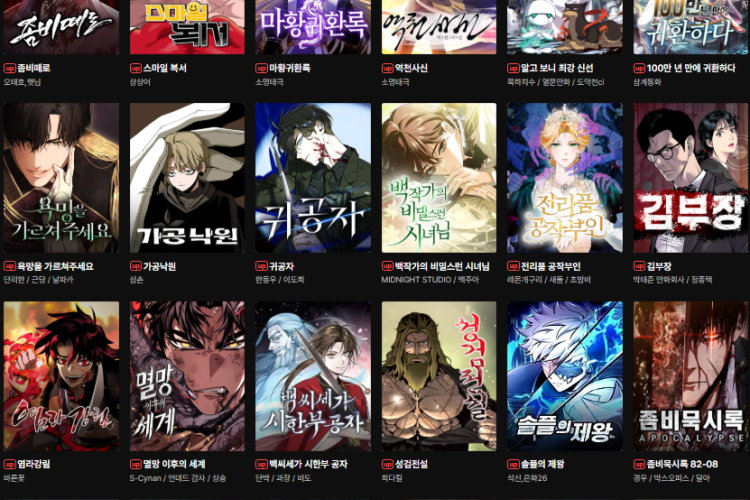
Task: Open 백작가의 비밀스런 시녀님
Action: point(438,178)
